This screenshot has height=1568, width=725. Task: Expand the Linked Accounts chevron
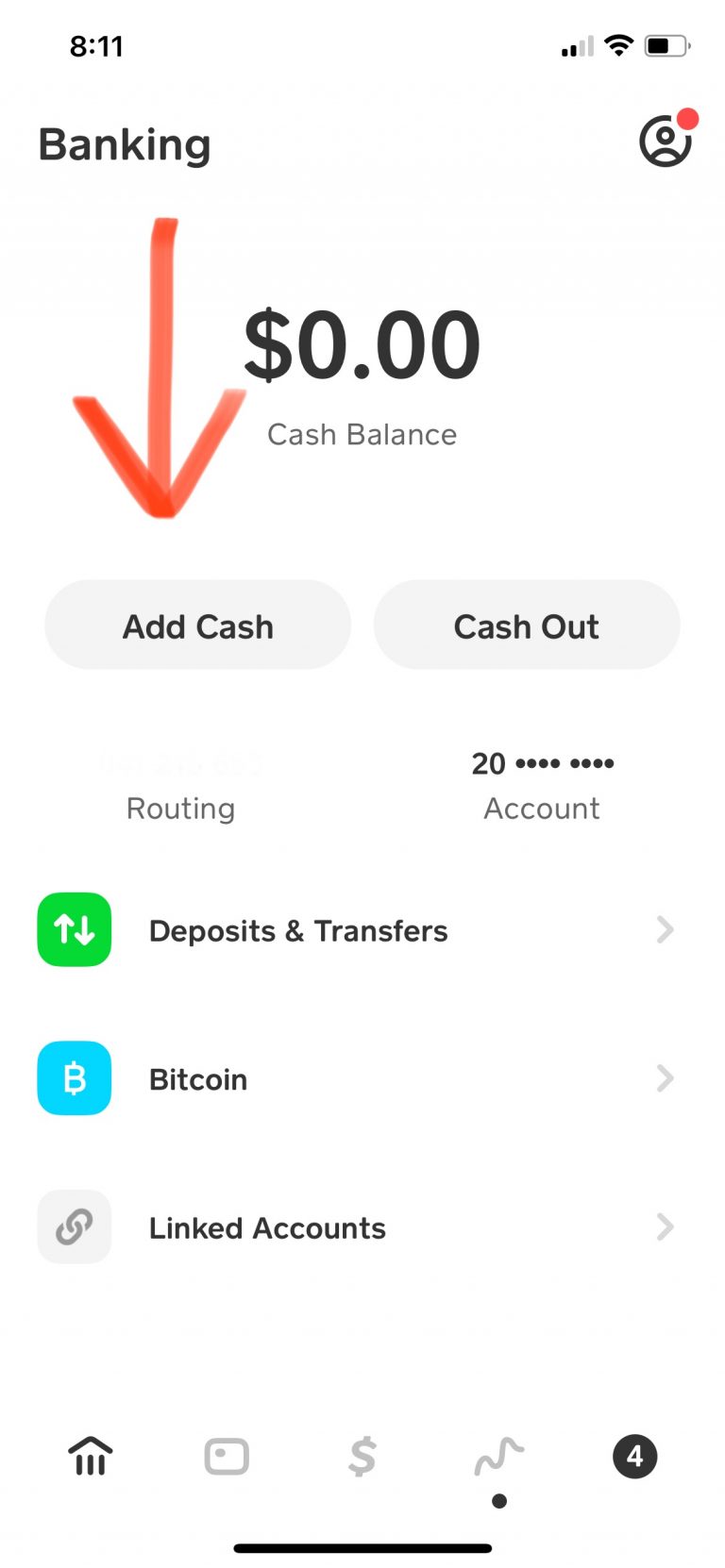pyautogui.click(x=665, y=1226)
